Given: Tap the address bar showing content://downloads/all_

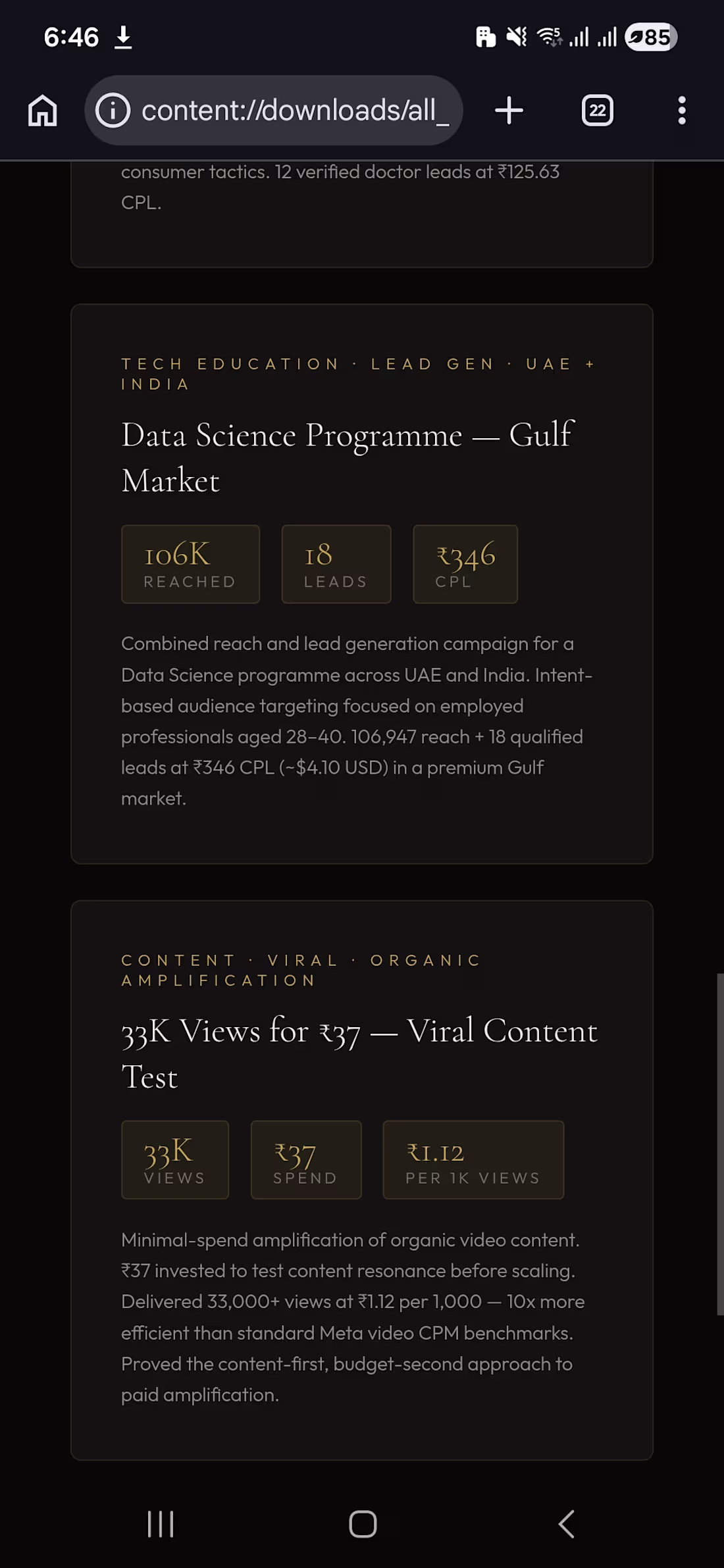Looking at the screenshot, I should (274, 111).
